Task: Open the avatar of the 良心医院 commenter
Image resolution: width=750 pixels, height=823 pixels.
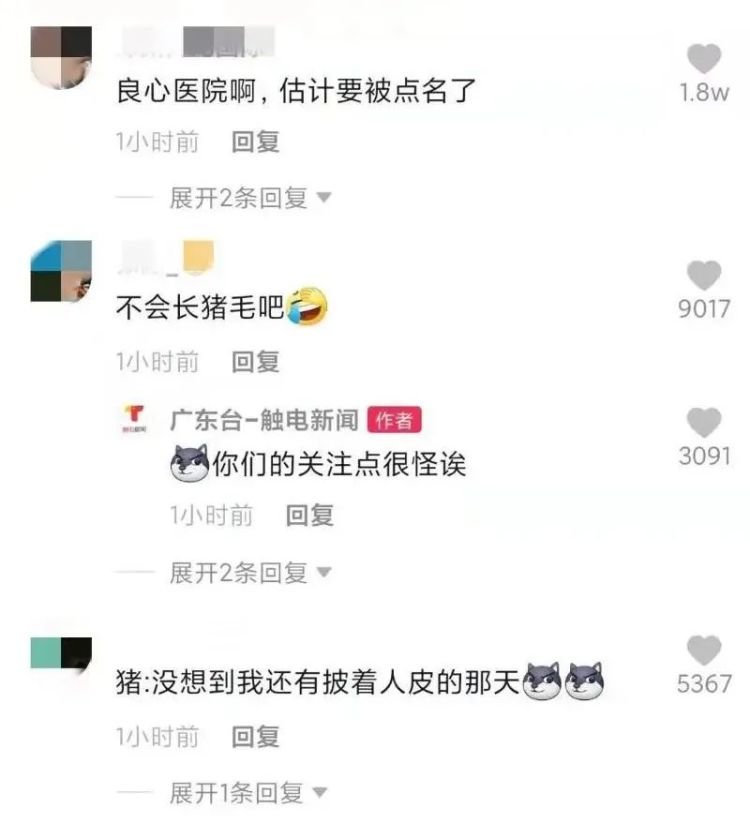Action: pyautogui.click(x=61, y=57)
